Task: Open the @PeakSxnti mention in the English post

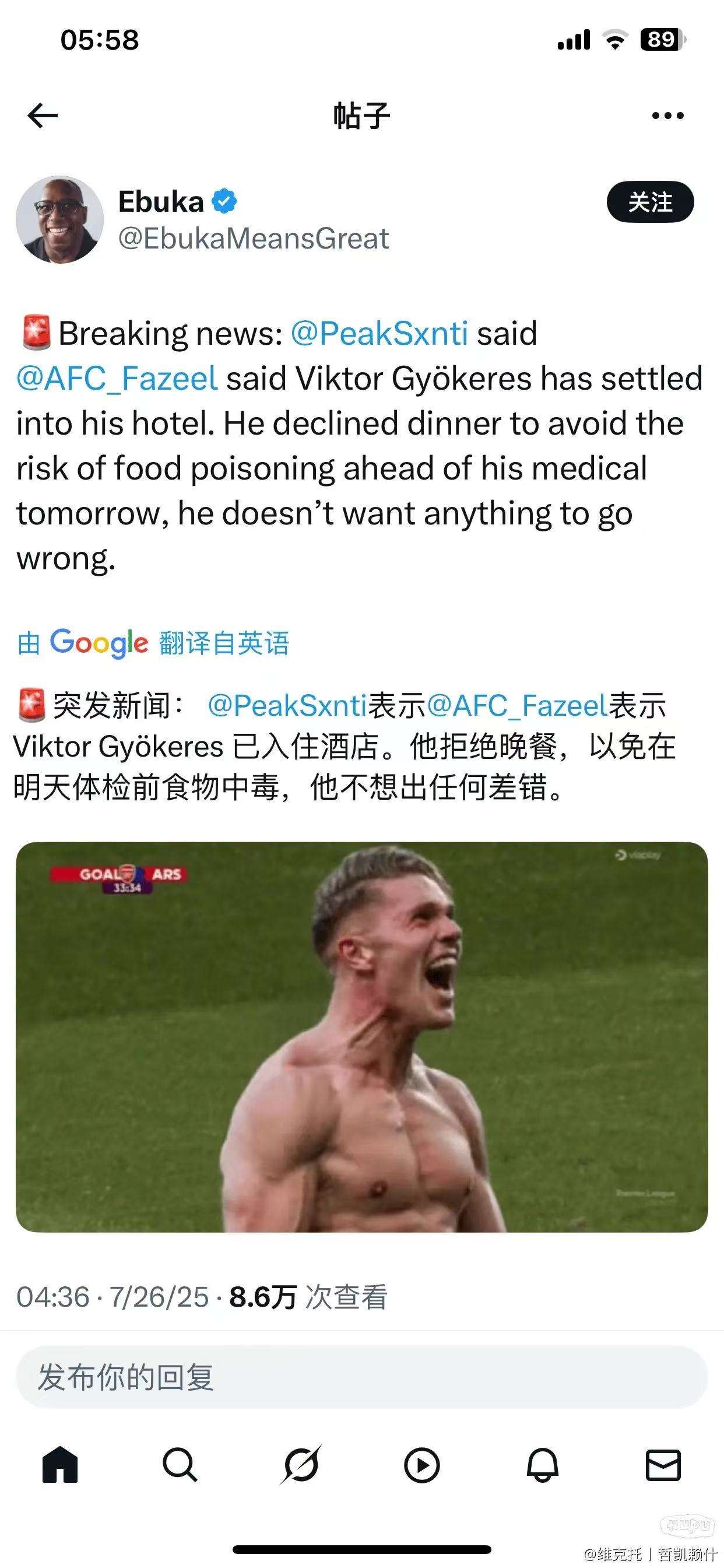Action: coord(379,334)
